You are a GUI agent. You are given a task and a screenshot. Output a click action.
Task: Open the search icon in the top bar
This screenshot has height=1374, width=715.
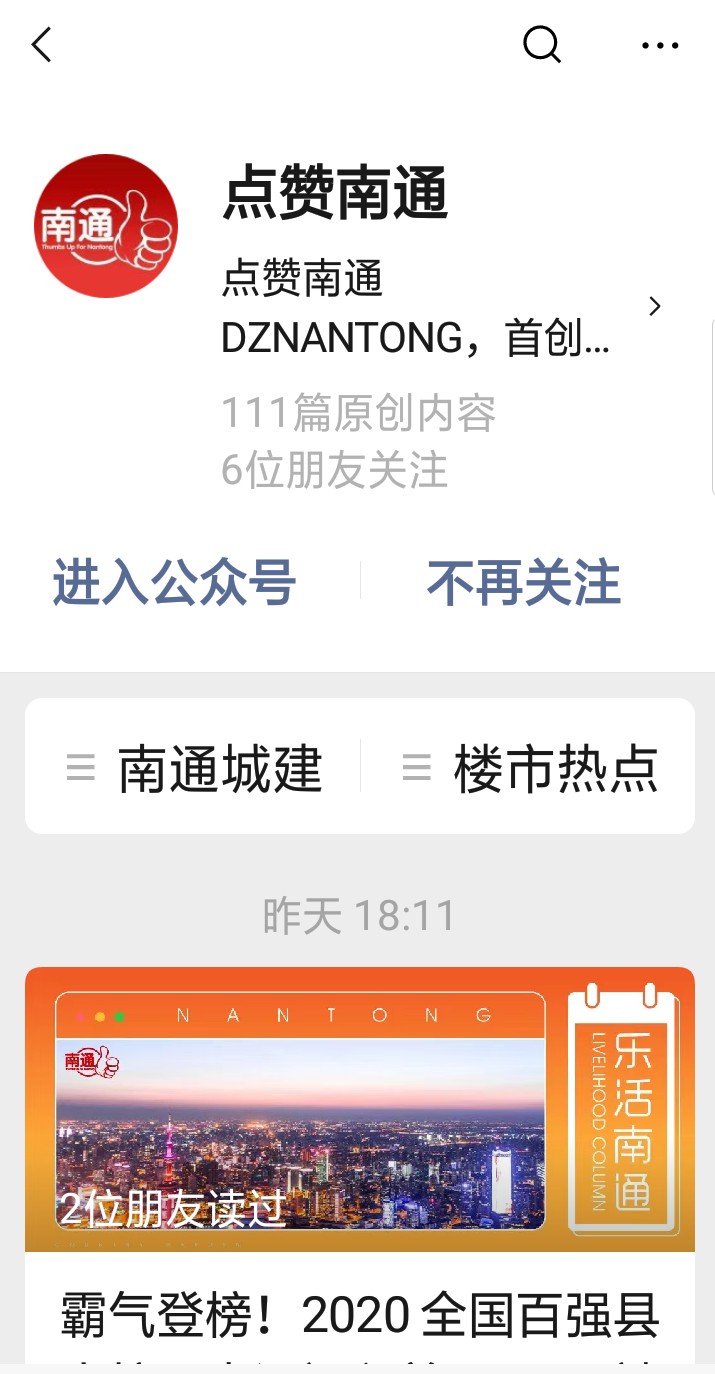[x=542, y=45]
